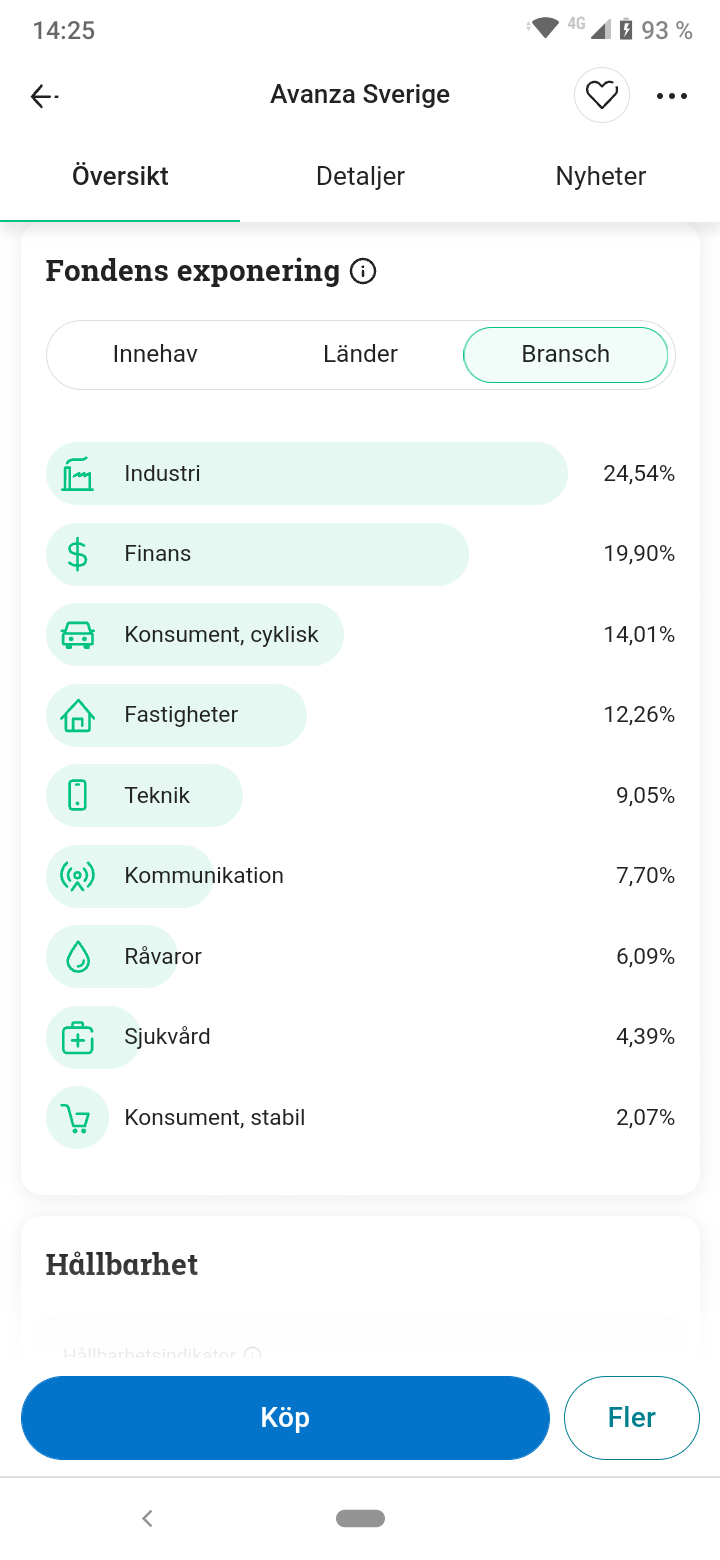Open the three-dot overflow menu

(672, 96)
